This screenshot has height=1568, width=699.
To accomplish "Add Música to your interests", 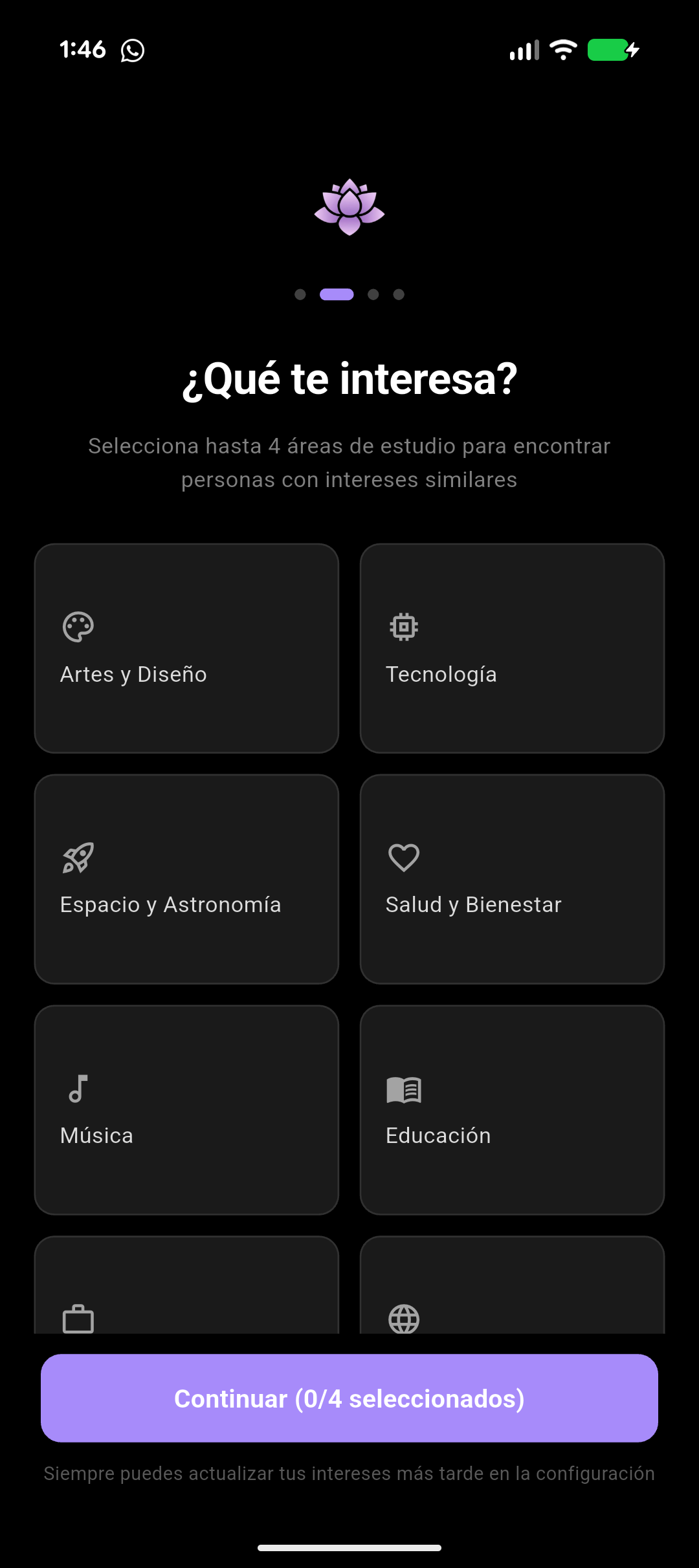I will point(186,1110).
